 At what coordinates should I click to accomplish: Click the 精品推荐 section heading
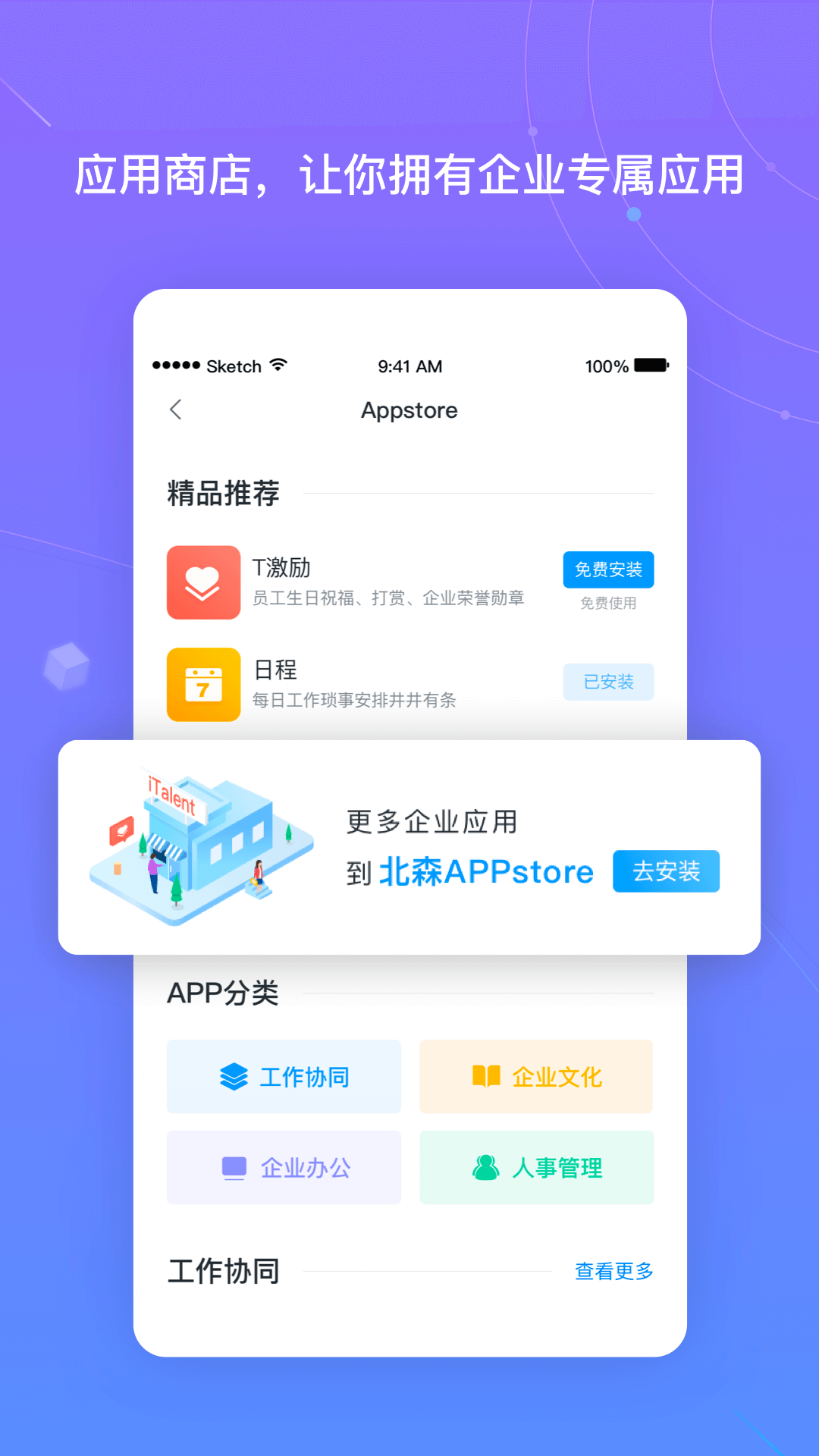point(224,491)
